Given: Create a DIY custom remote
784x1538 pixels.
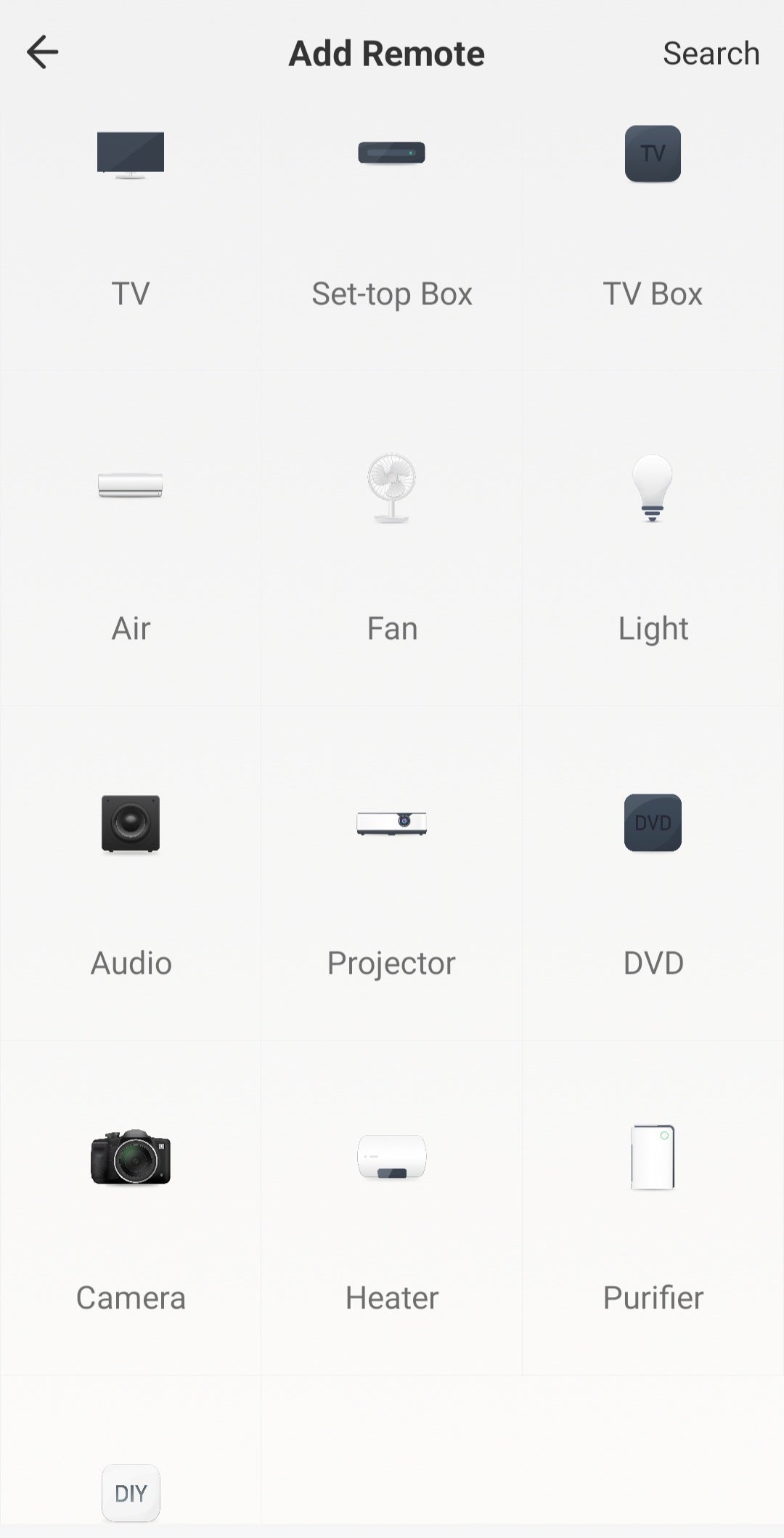Looking at the screenshot, I should [131, 1492].
